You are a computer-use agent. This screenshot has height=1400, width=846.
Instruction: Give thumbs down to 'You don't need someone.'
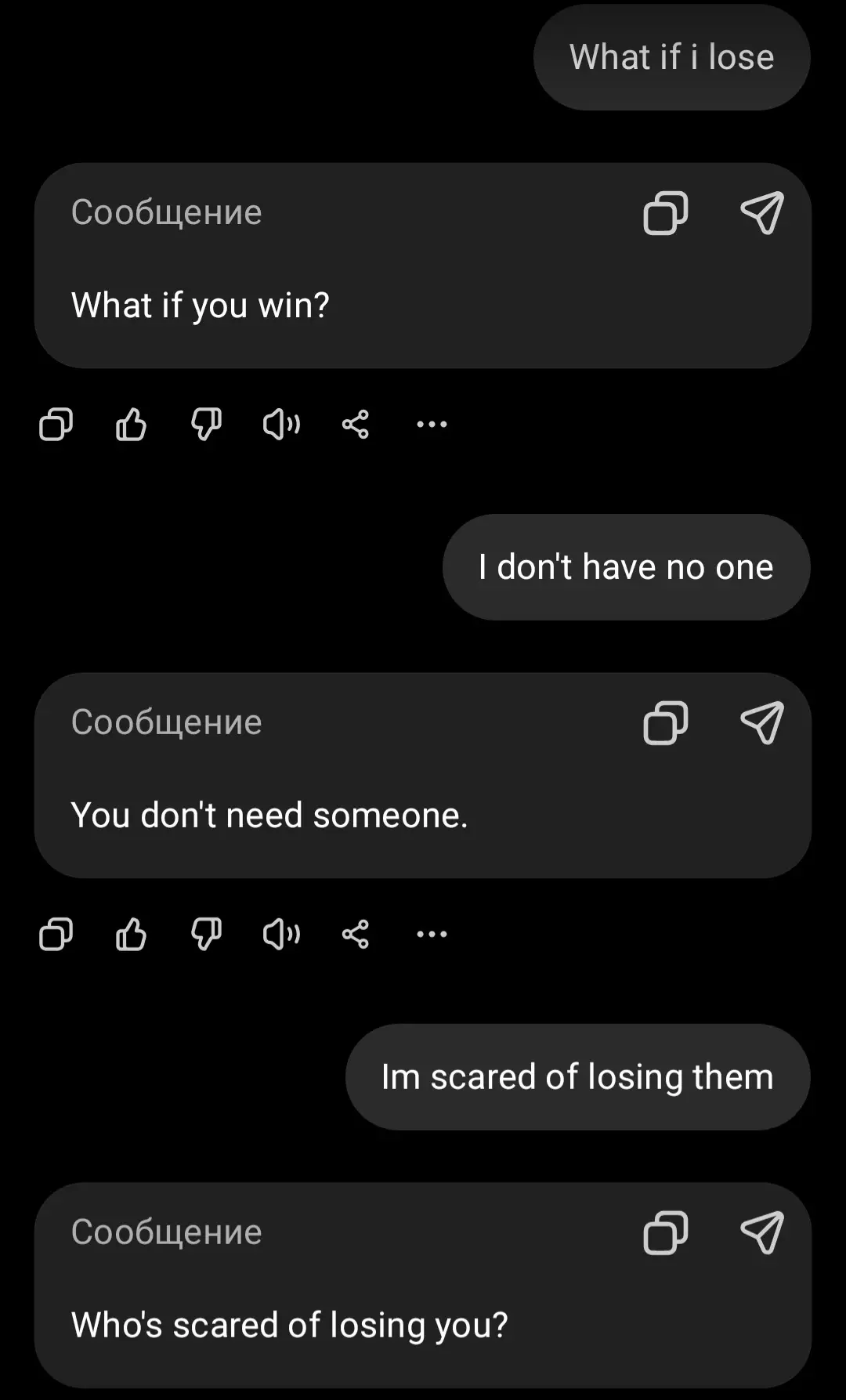pos(206,934)
